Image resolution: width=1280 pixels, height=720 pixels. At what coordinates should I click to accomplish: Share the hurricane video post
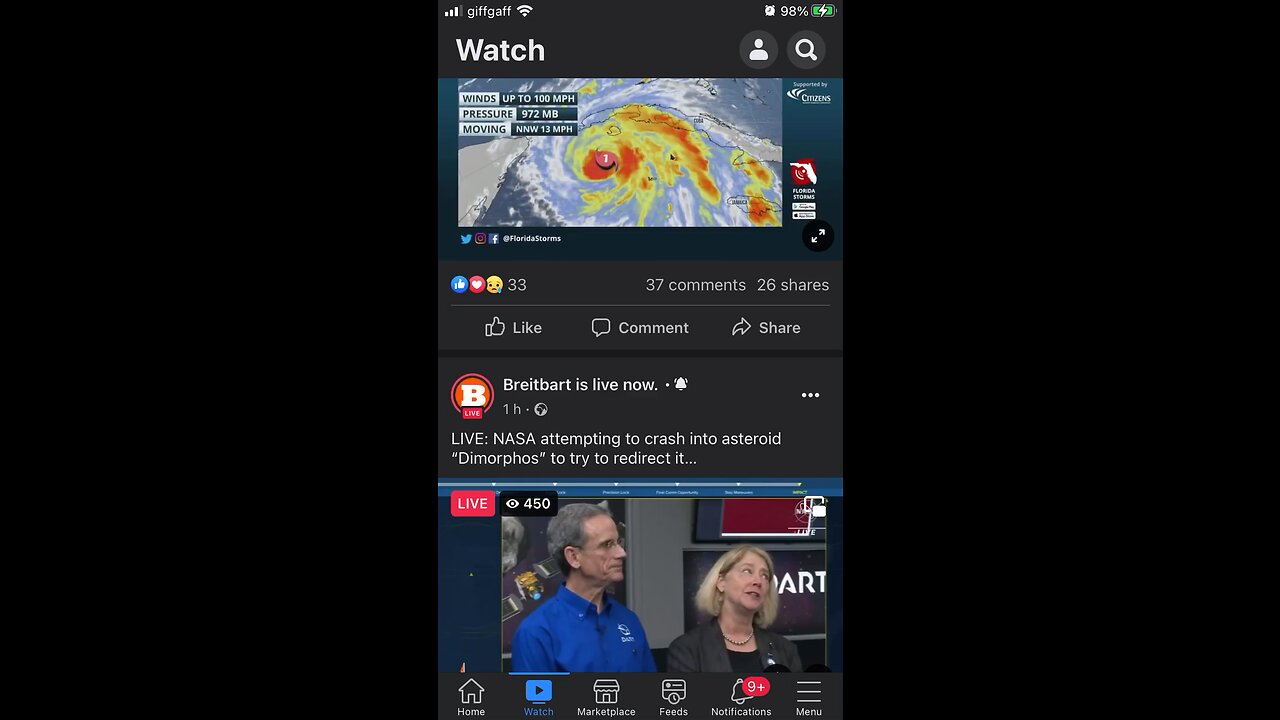(766, 328)
